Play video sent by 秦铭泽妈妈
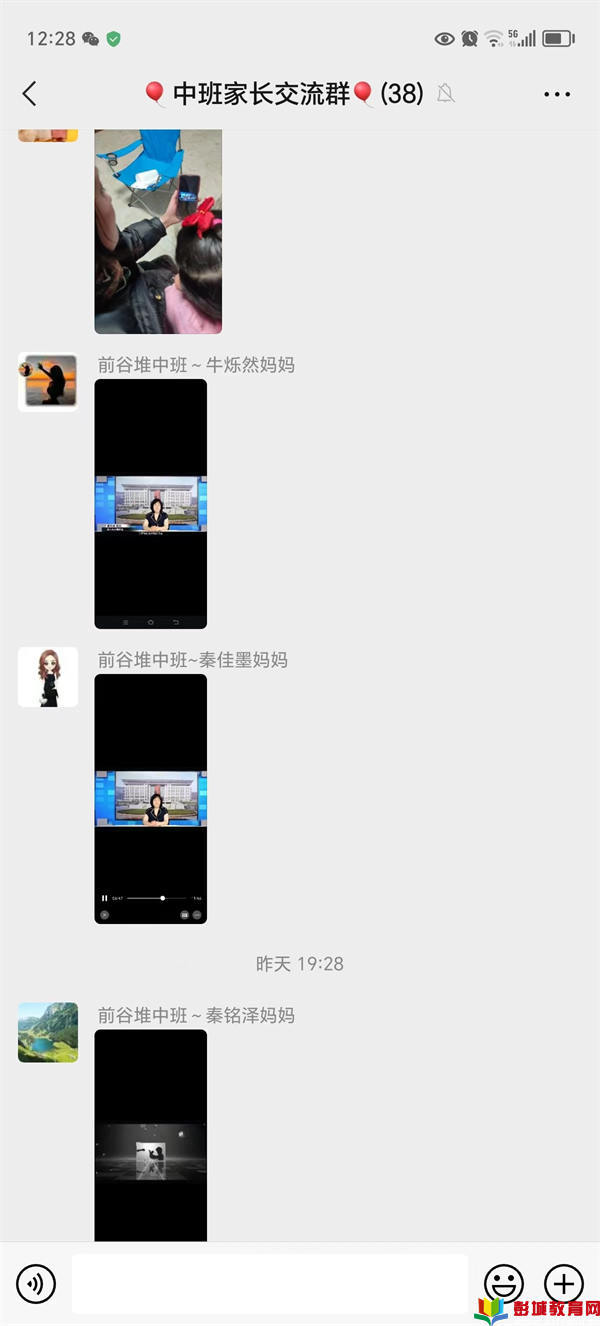The width and height of the screenshot is (600, 1326). (151, 1136)
